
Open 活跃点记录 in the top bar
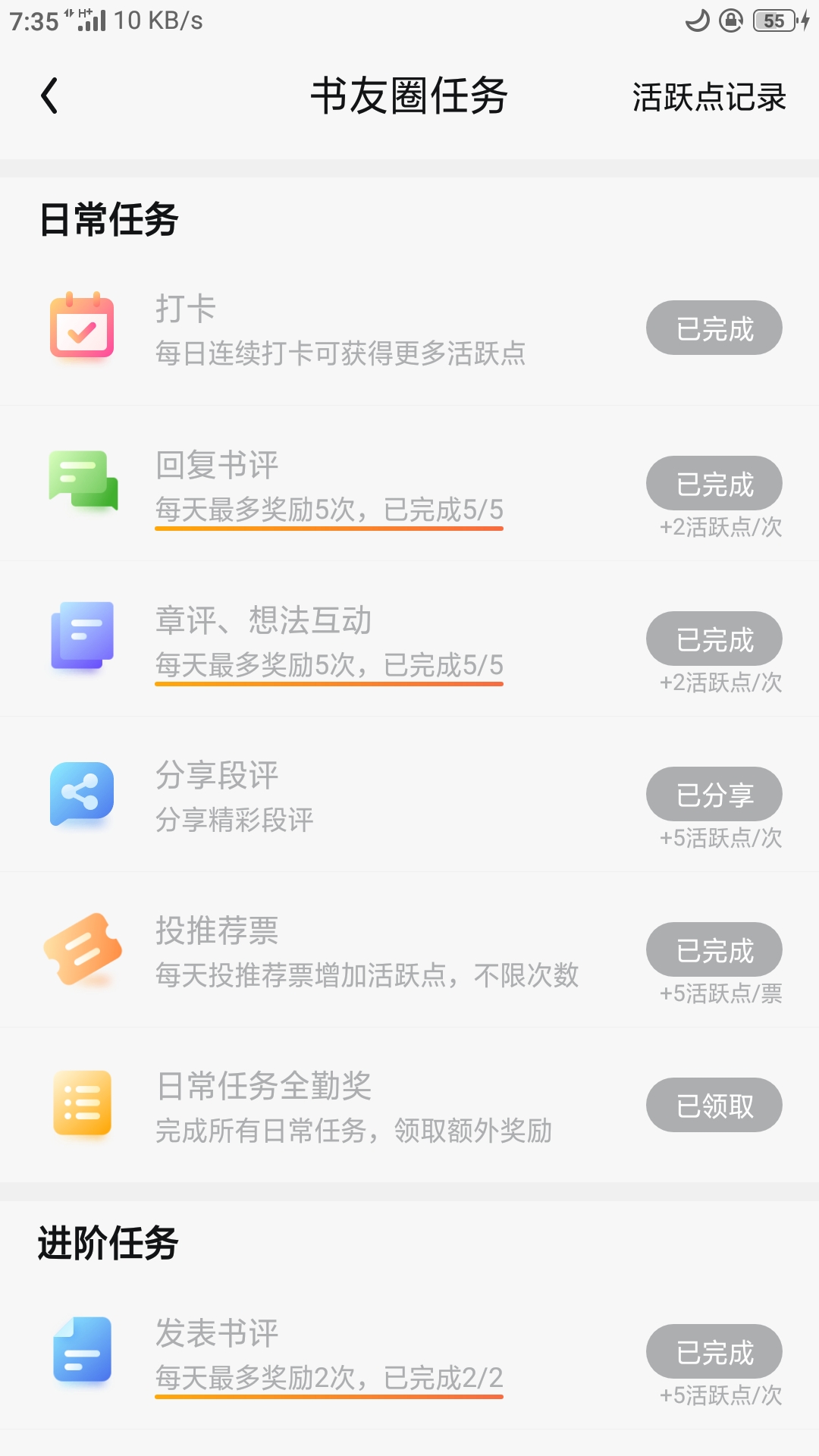(x=709, y=97)
